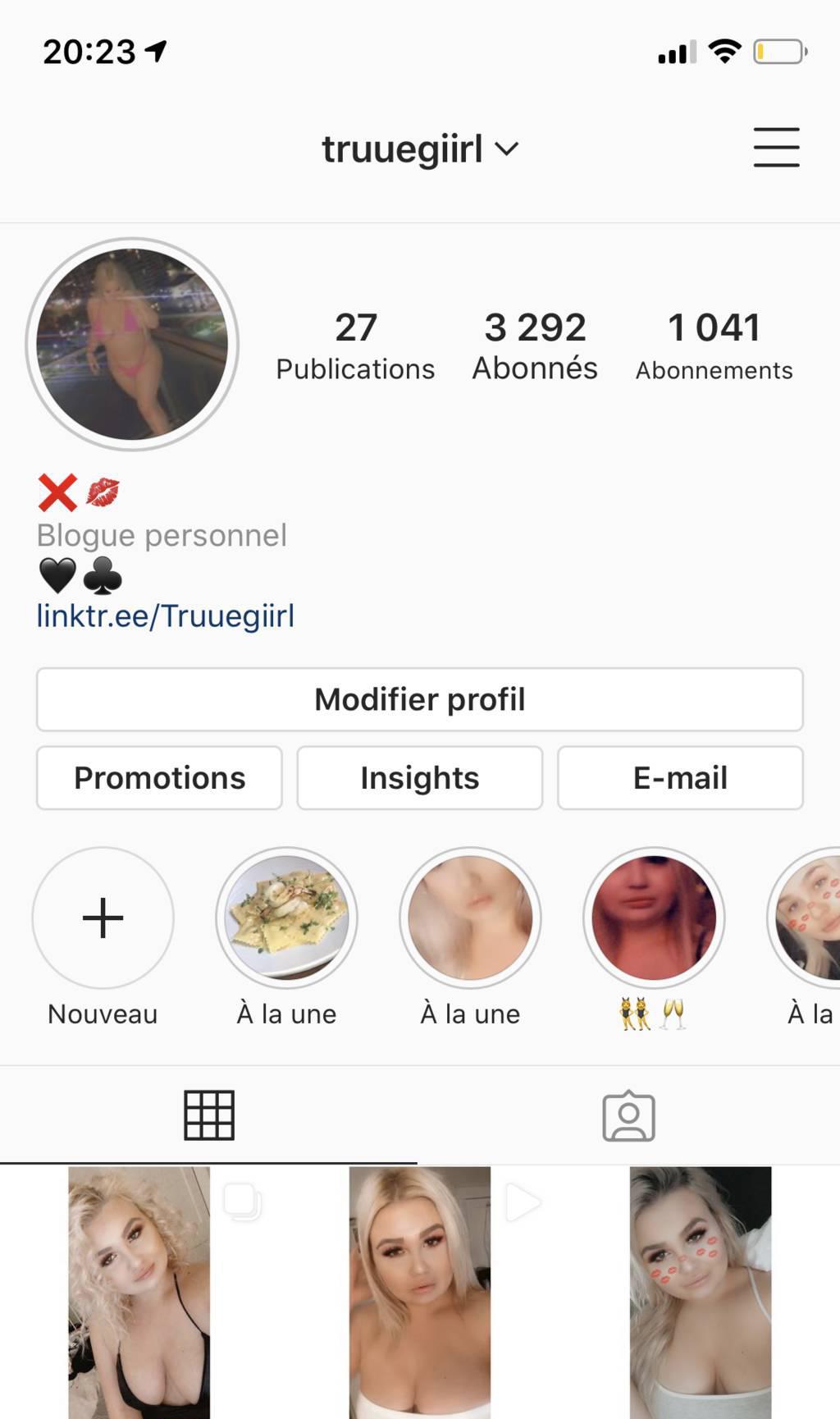The height and width of the screenshot is (1419, 840).
Task: Expand the truuegiirl account switcher
Action: click(419, 149)
